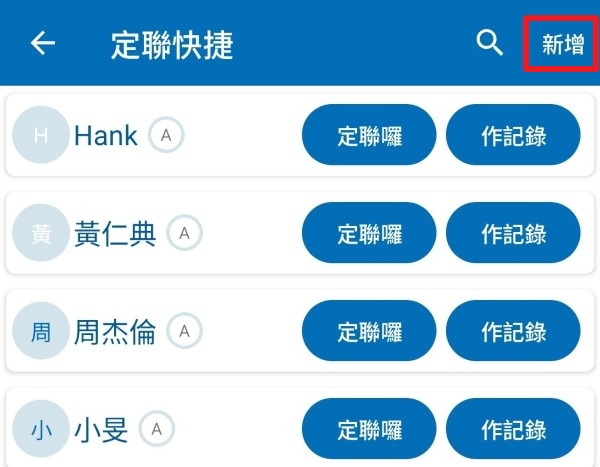This screenshot has width=600, height=467.
Task: Open 周杰倫's contact row
Action: pyautogui.click(x=115, y=331)
